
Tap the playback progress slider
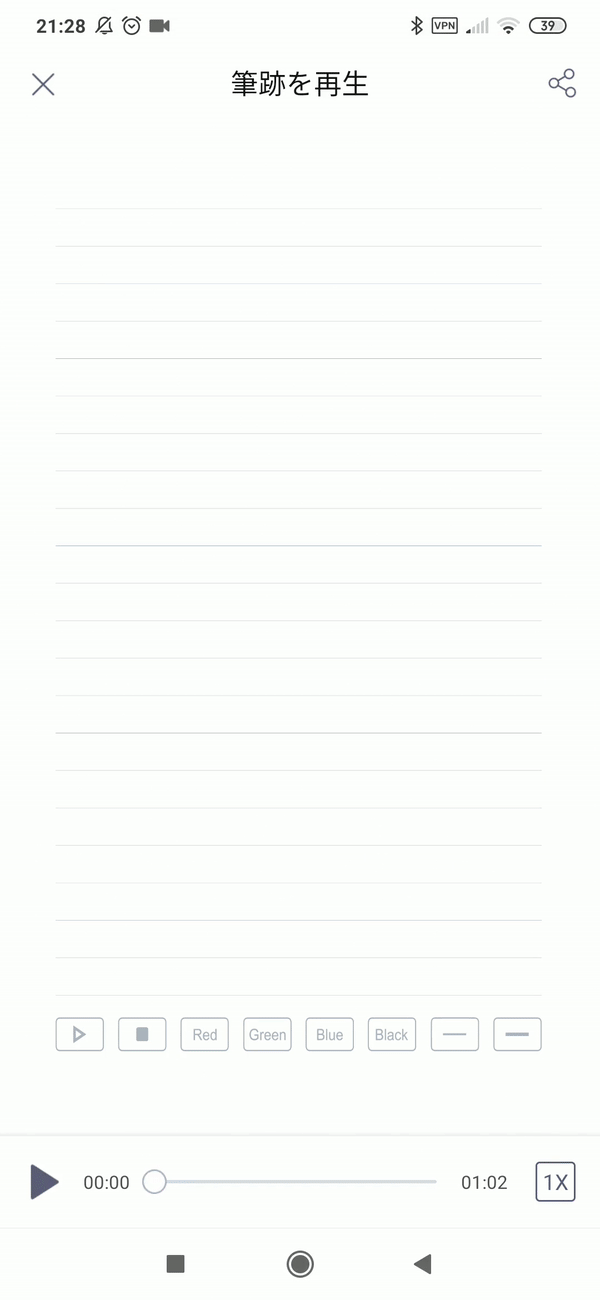click(x=295, y=1182)
